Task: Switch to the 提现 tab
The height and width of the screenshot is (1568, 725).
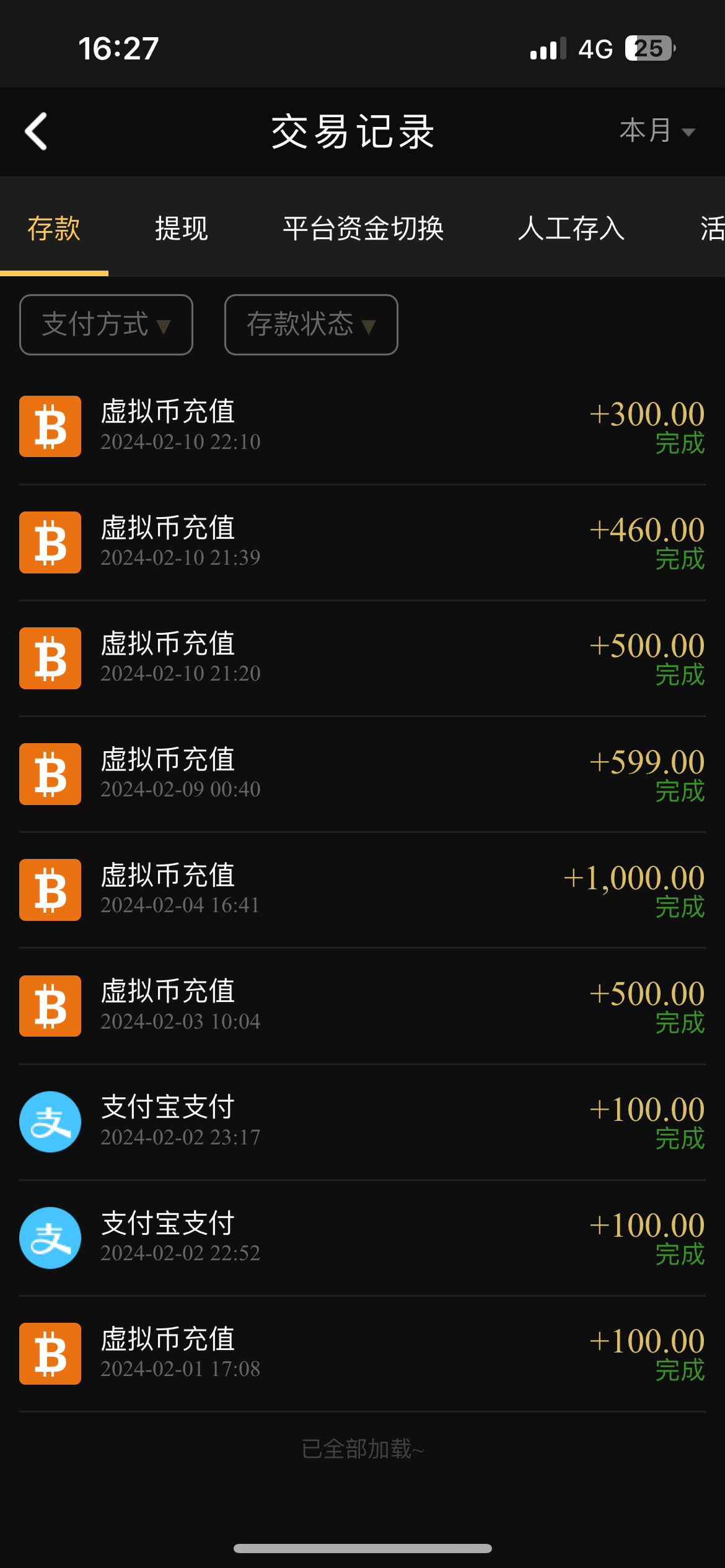Action: coord(181,229)
